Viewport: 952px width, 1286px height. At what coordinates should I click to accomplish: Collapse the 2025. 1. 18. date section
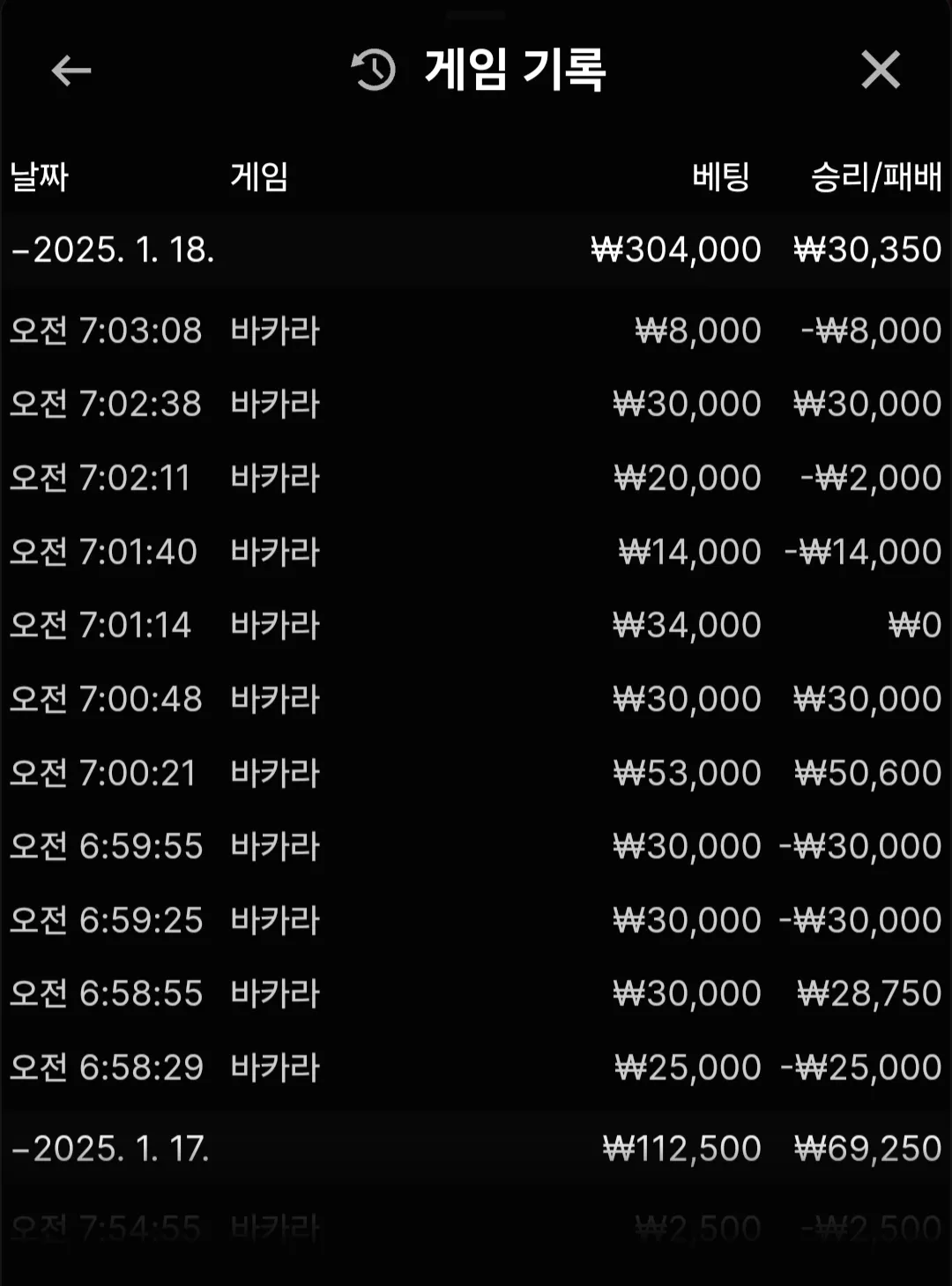pos(113,250)
